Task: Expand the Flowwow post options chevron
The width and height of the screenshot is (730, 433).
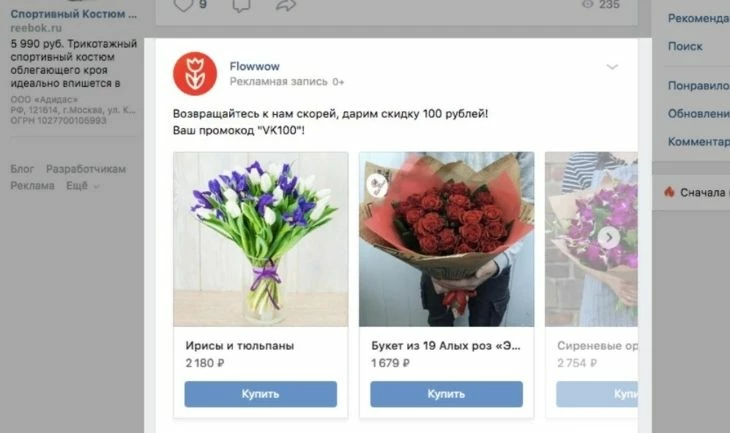Action: 612,67
